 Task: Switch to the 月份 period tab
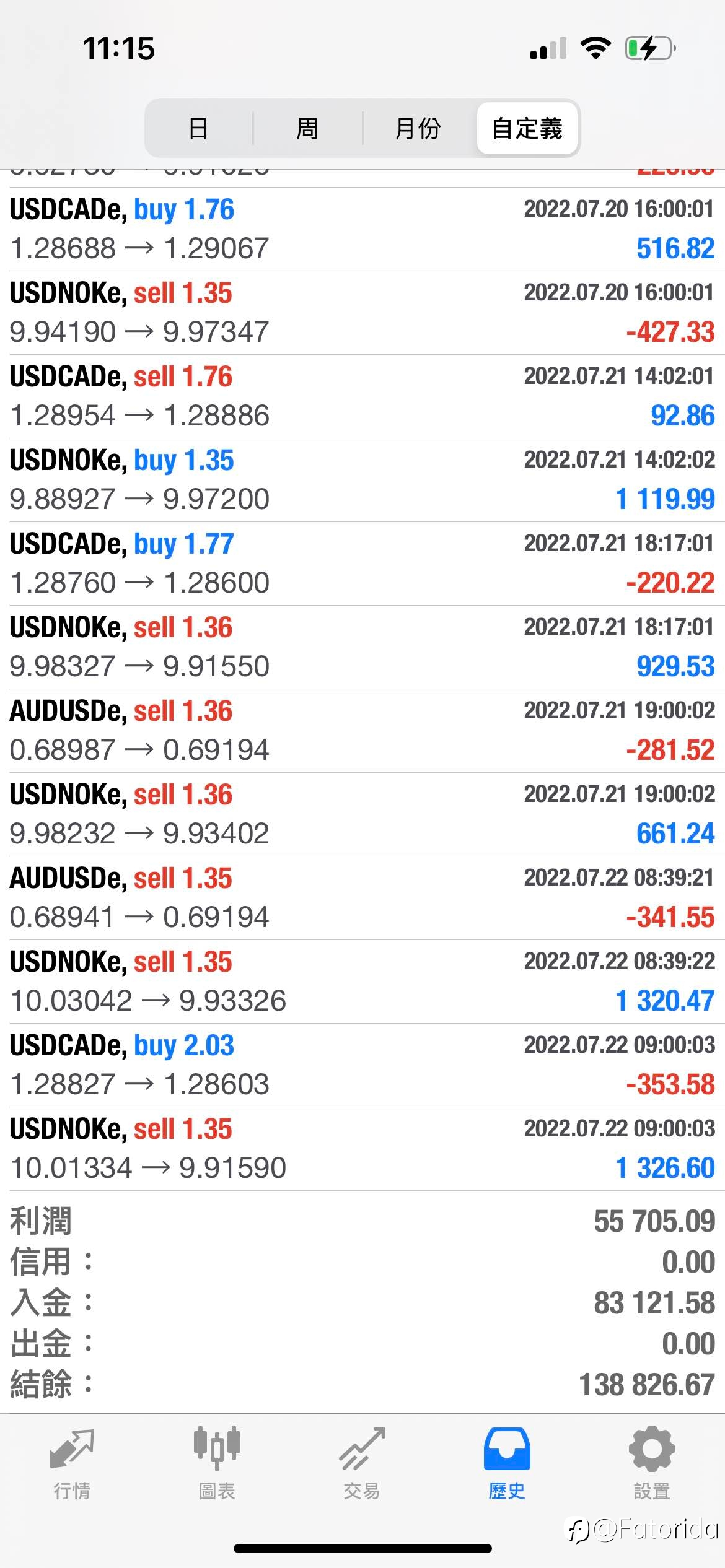coord(418,128)
